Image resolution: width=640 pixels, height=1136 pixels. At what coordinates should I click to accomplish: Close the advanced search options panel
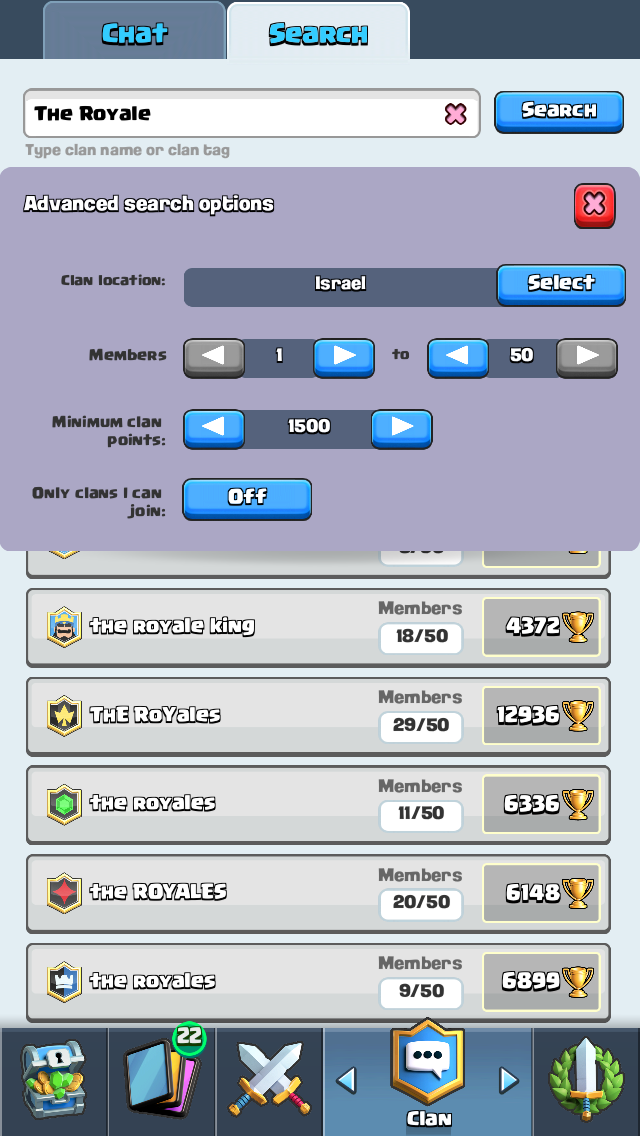tap(594, 205)
